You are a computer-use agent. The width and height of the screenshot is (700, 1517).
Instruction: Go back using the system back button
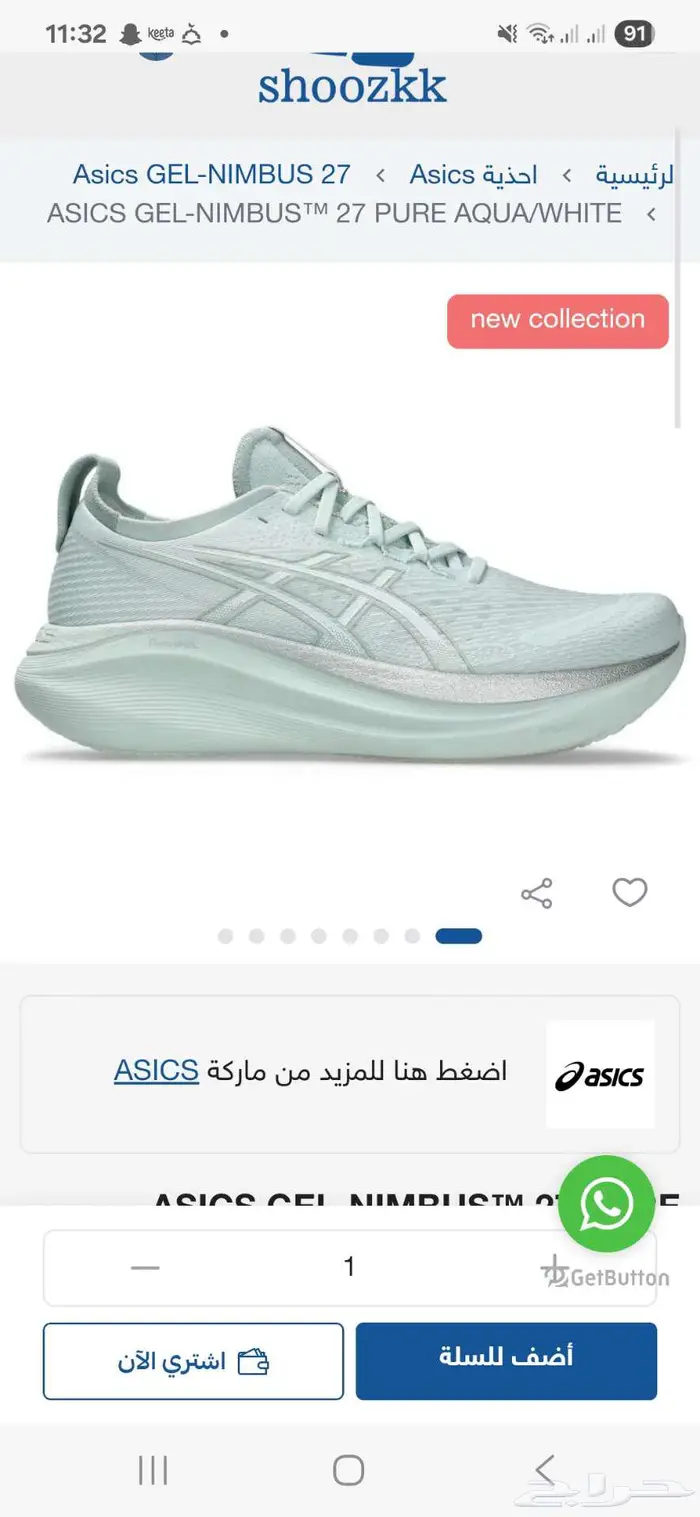(x=544, y=1470)
